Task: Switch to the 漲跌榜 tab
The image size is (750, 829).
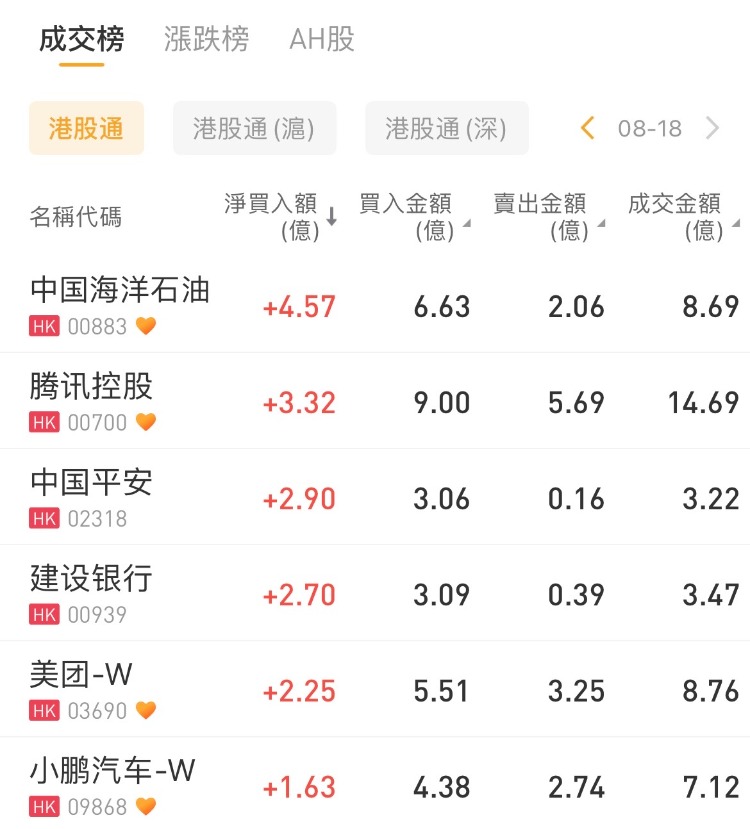Action: click(x=206, y=40)
